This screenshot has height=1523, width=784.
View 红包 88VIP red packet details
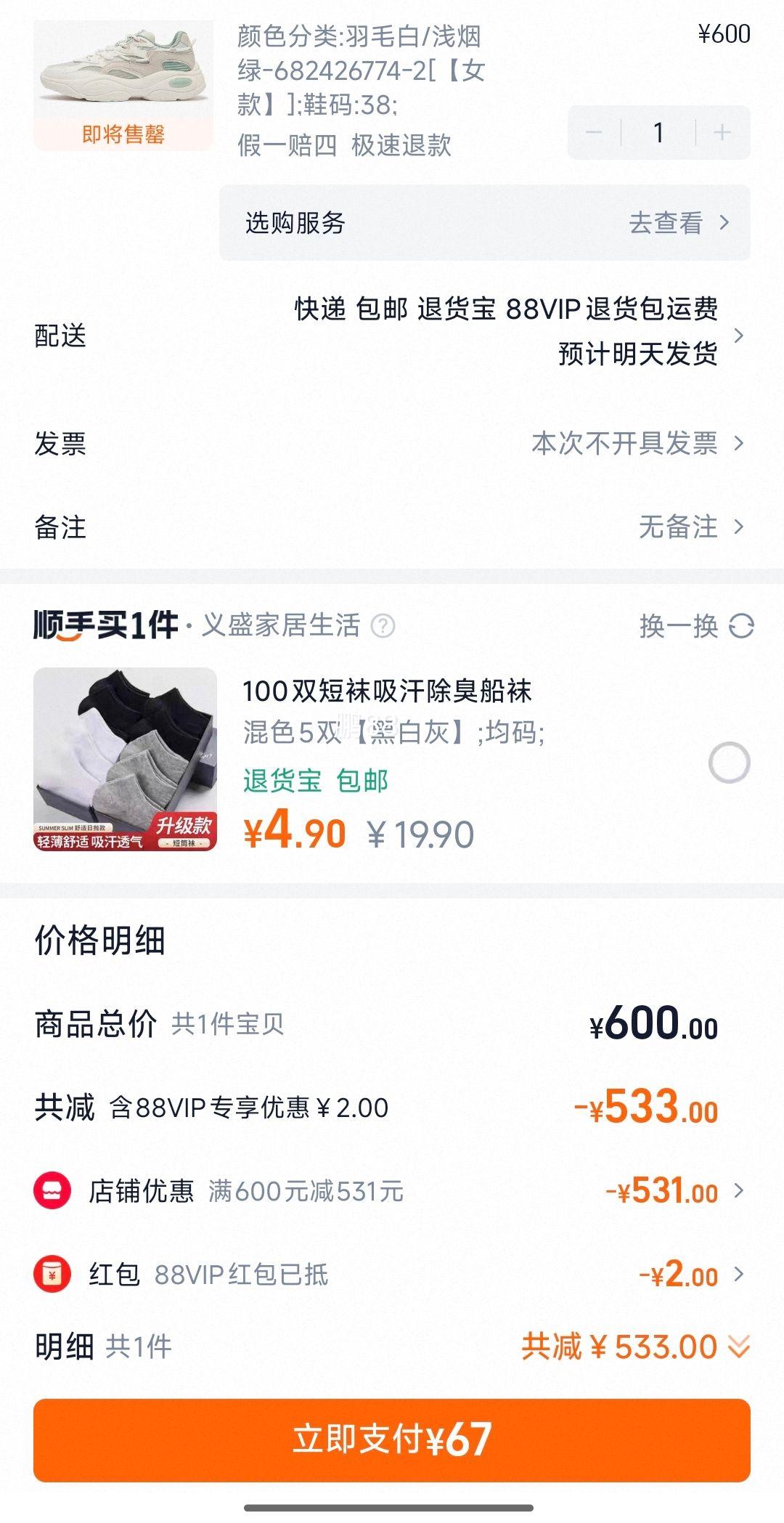pos(392,1274)
